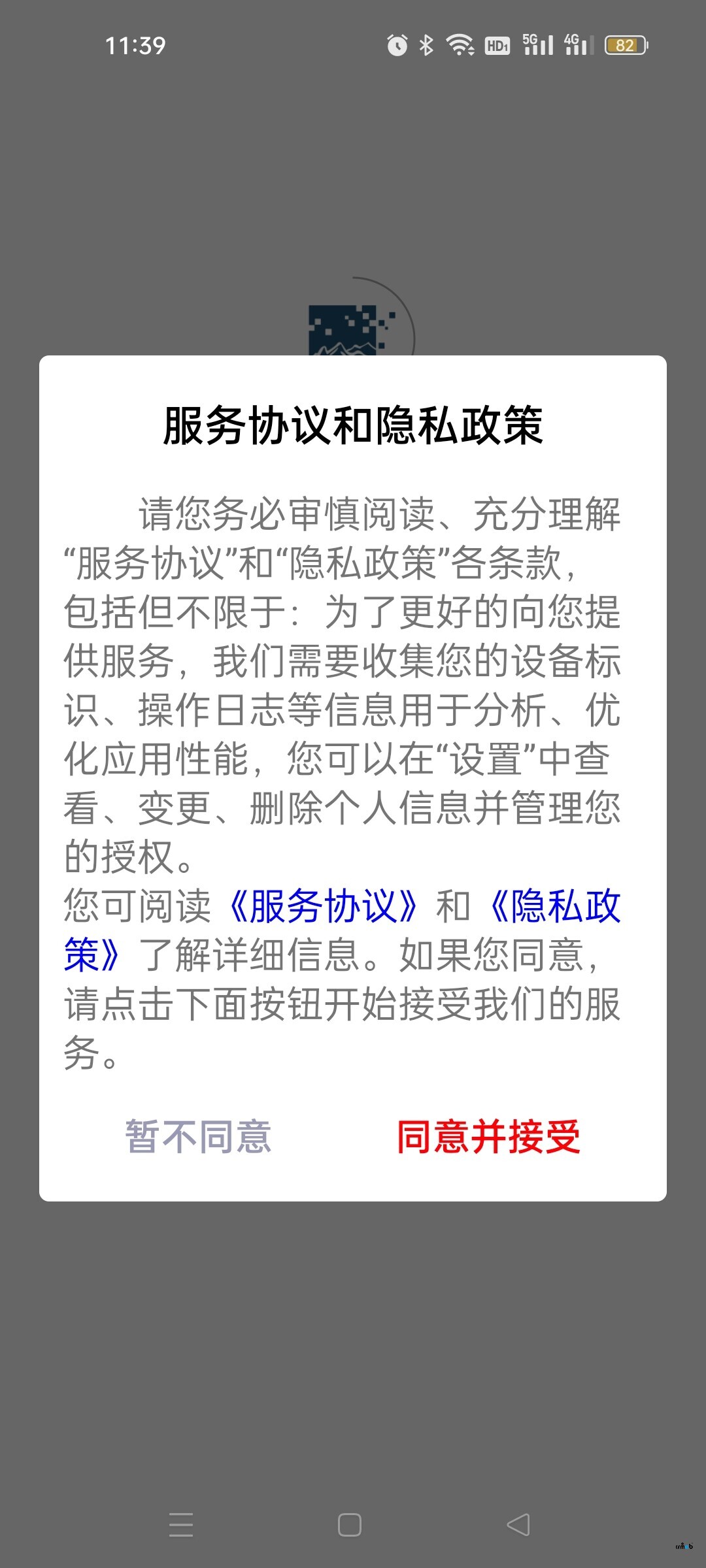This screenshot has width=706, height=1568.
Task: Tap 同意并接受 to accept the agreement
Action: 488,1137
